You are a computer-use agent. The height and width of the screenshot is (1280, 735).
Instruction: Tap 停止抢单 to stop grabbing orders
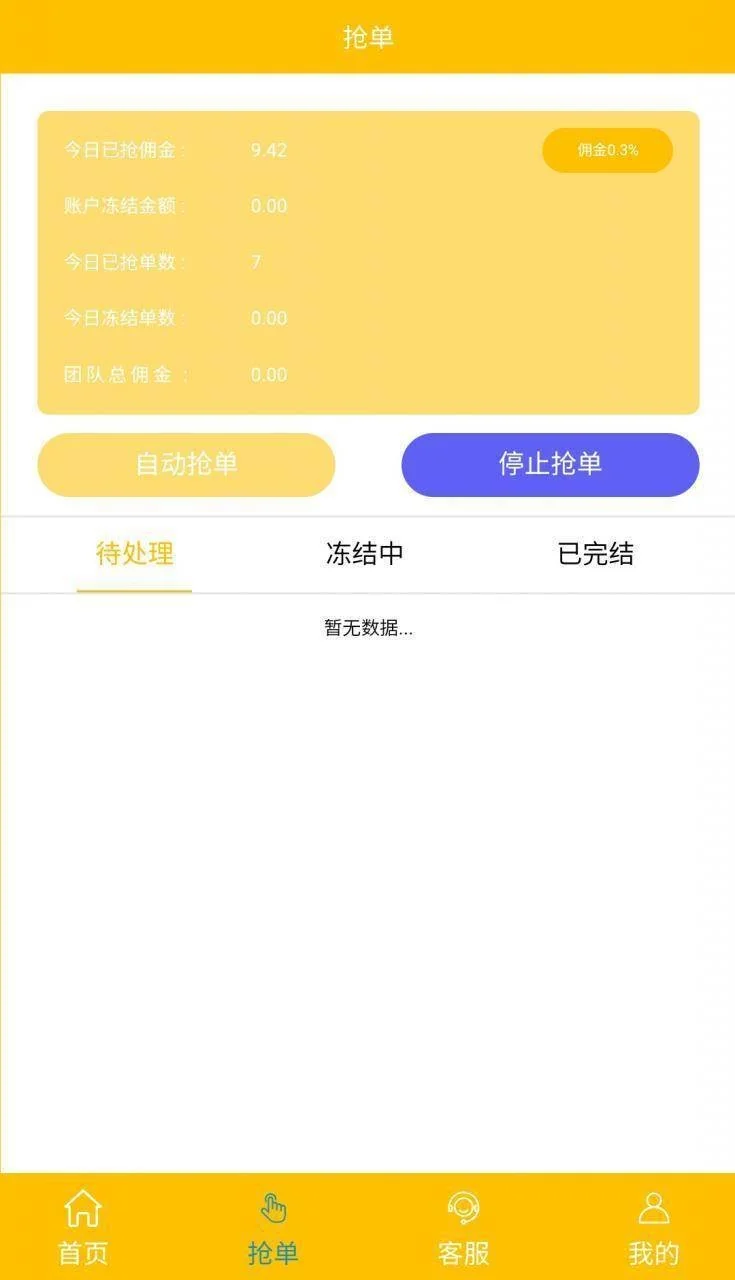click(x=550, y=465)
